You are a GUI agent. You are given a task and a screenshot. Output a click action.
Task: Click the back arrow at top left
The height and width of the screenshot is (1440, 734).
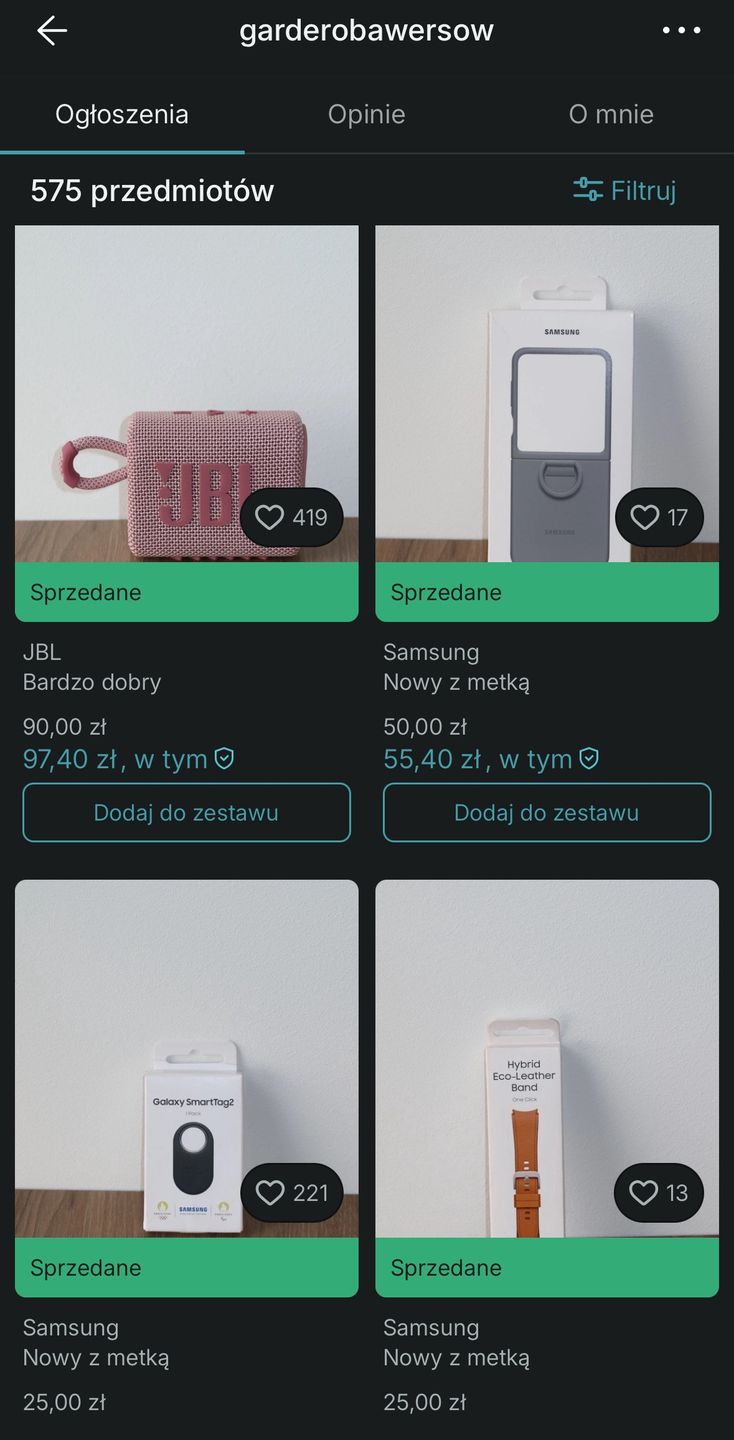coord(51,29)
